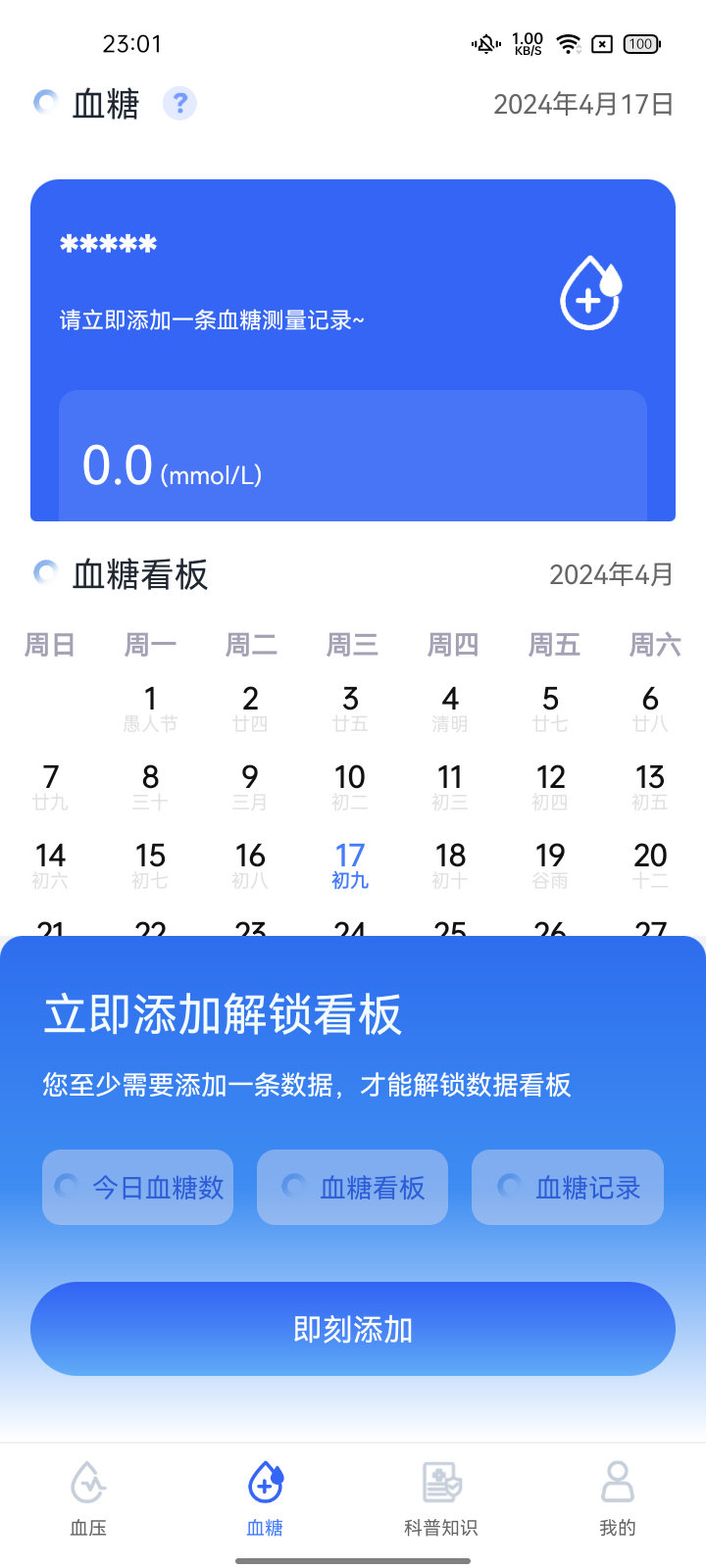Image resolution: width=706 pixels, height=1568 pixels.
Task: Select the 血糖记录 chip
Action: click(x=568, y=1187)
